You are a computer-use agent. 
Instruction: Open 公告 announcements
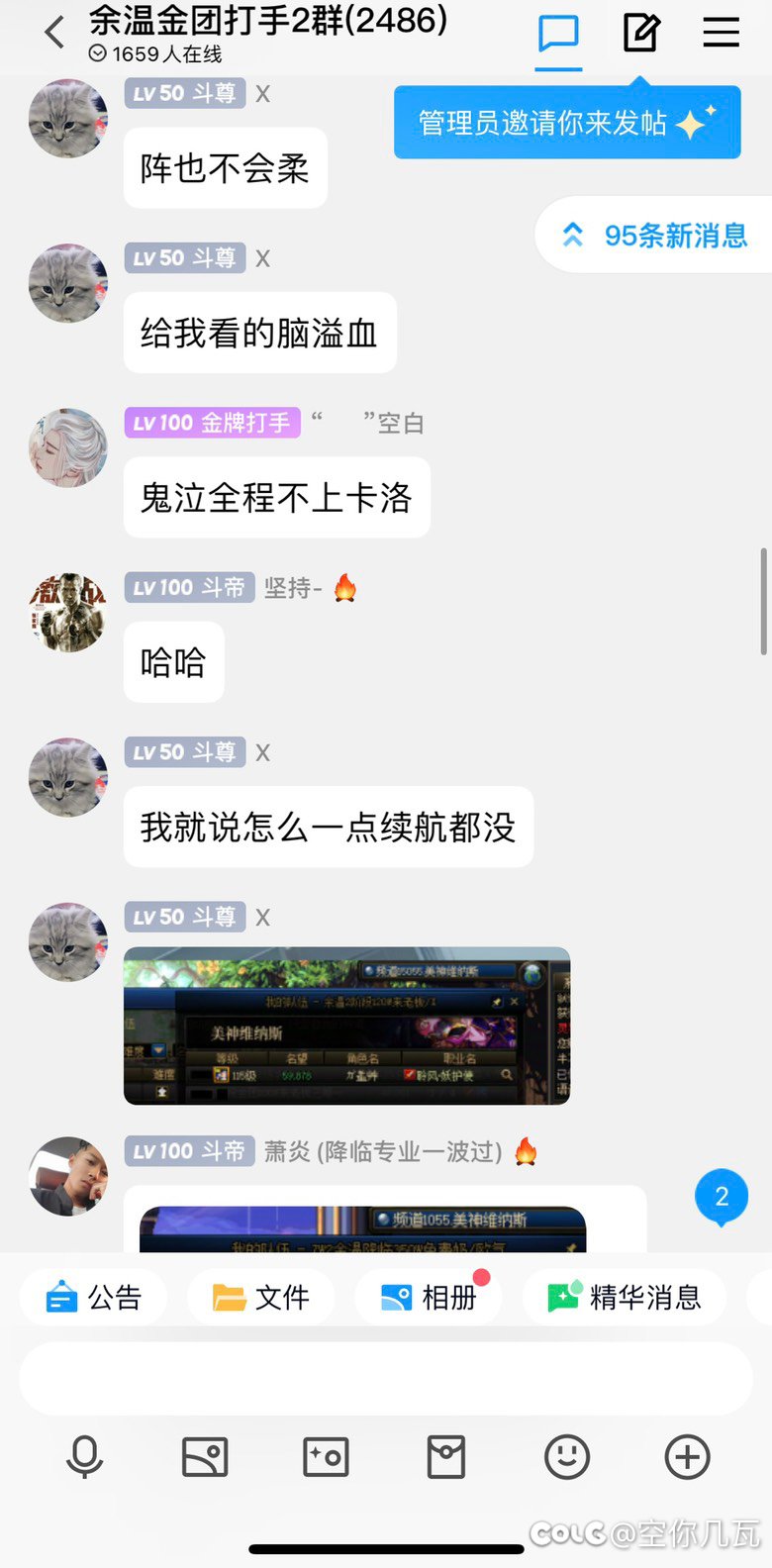pyautogui.click(x=94, y=1297)
